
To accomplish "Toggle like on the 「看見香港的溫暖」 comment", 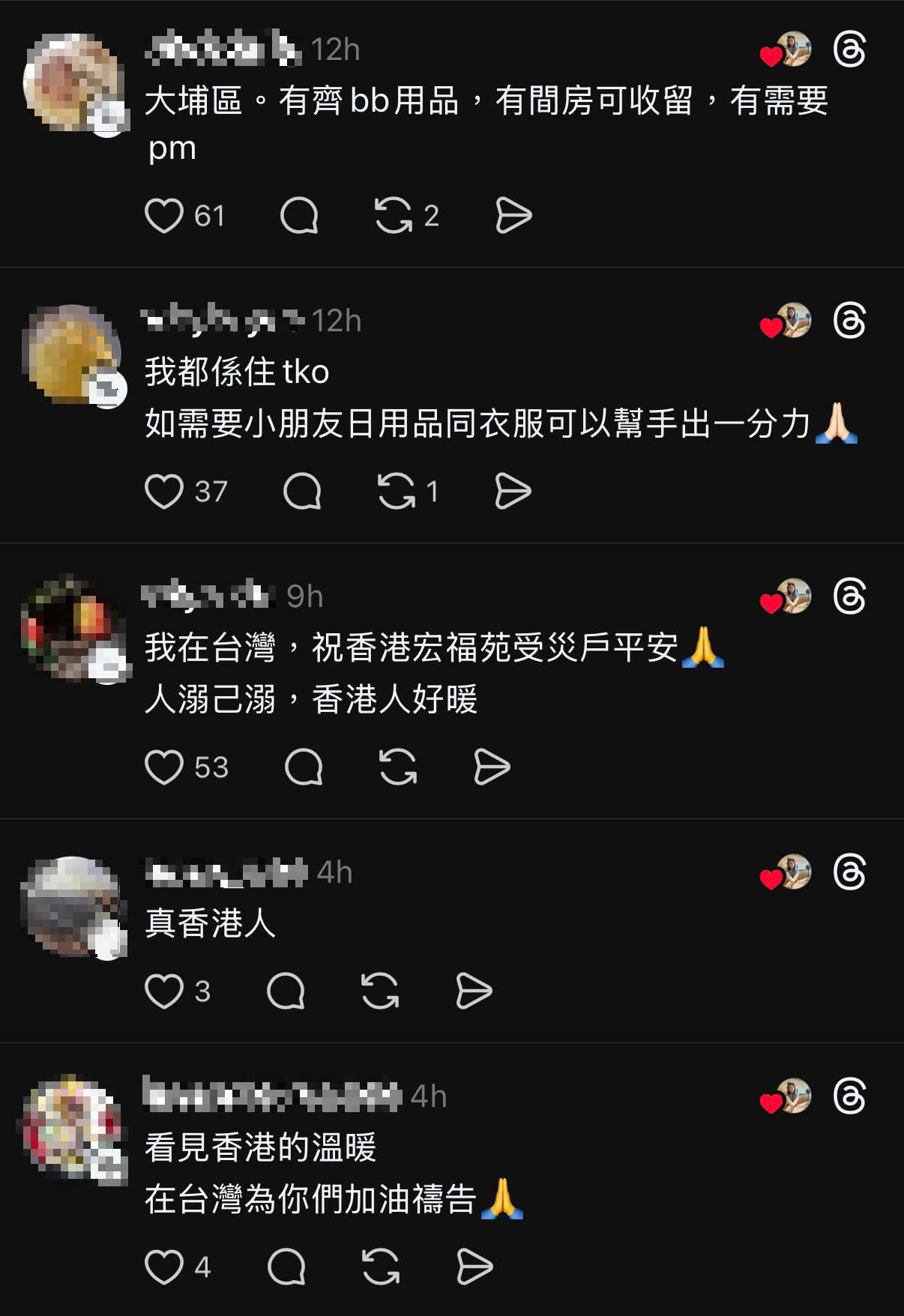I will tap(165, 1267).
